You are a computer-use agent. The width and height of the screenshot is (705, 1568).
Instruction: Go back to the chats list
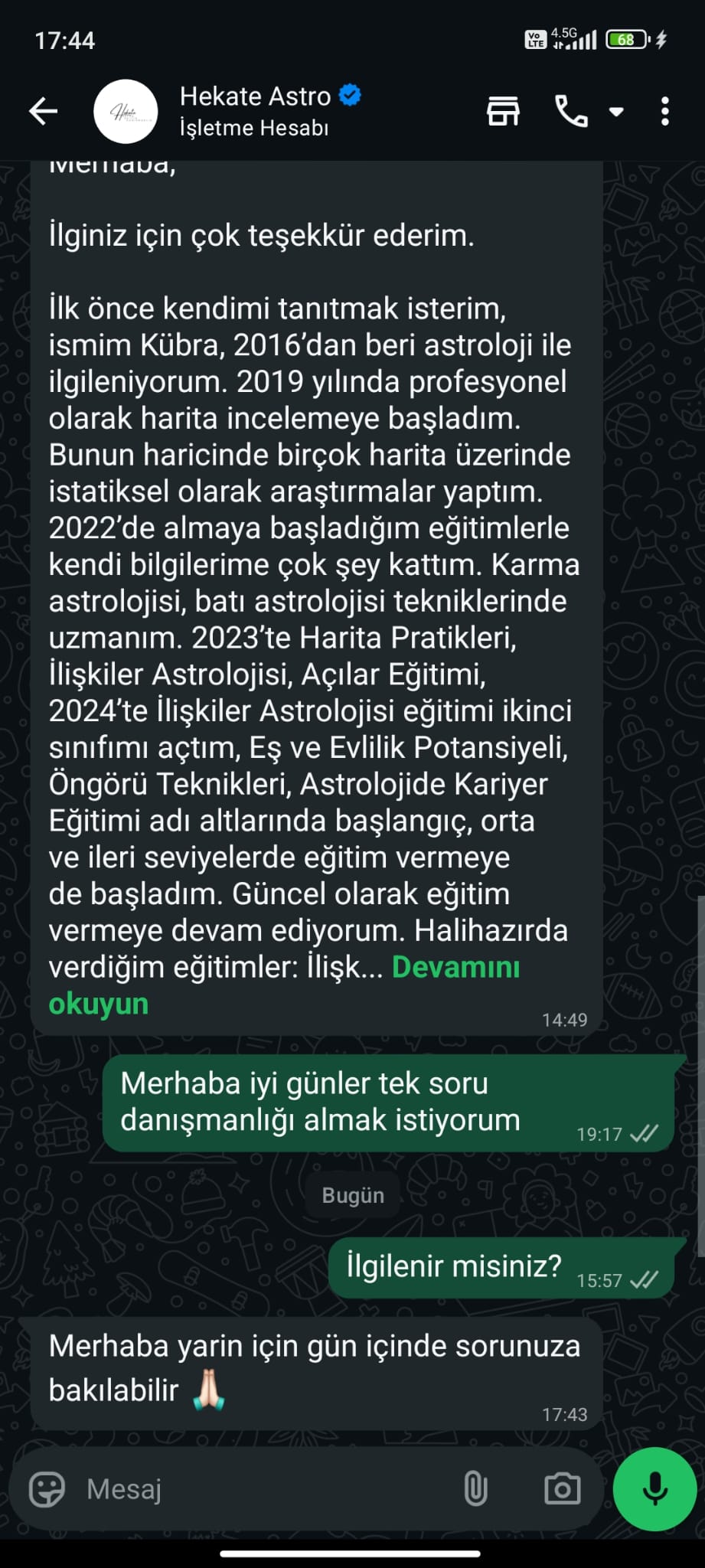[x=44, y=112]
